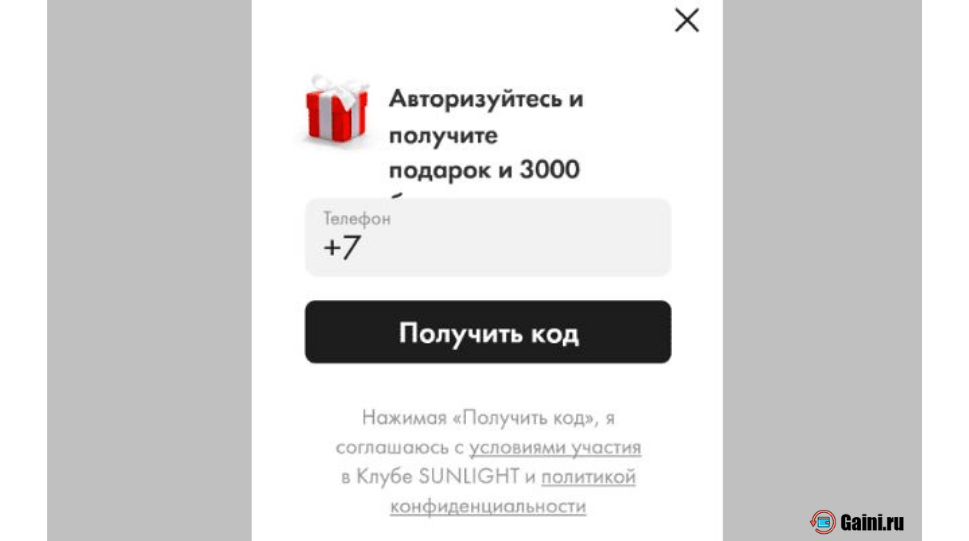This screenshot has width=969, height=541.
Task: Close the authorization dialog
Action: 687,20
